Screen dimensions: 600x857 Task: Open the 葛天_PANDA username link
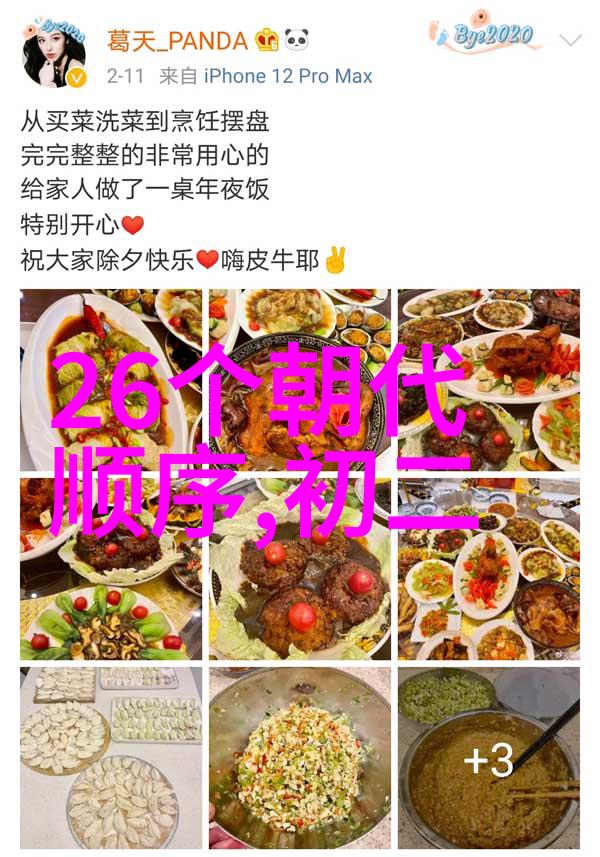click(x=176, y=40)
